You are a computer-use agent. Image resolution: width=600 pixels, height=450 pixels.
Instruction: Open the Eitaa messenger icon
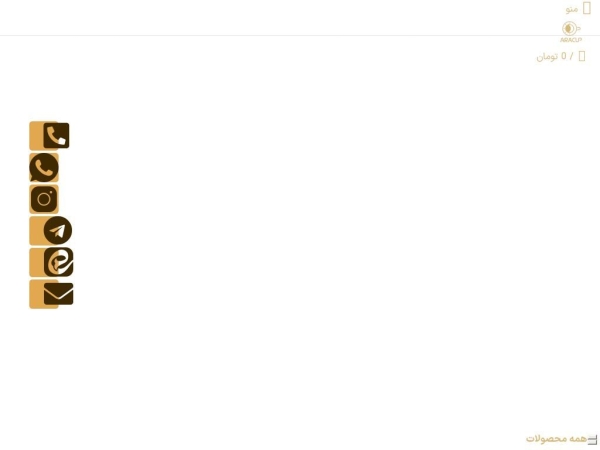tap(57, 262)
